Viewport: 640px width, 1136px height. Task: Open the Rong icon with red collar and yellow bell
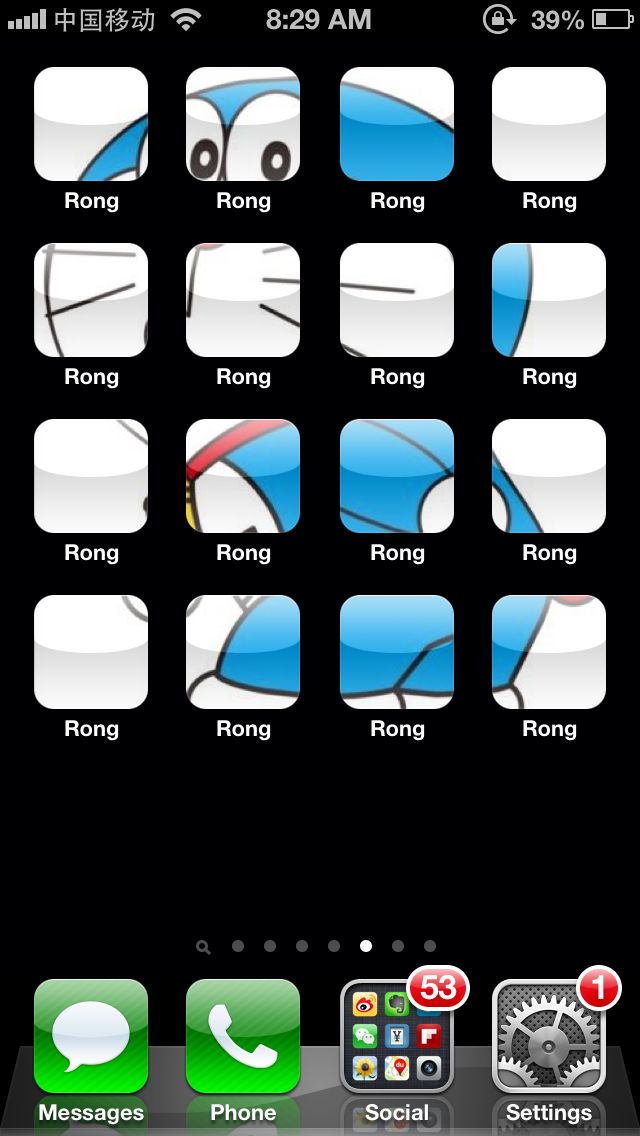click(x=243, y=476)
